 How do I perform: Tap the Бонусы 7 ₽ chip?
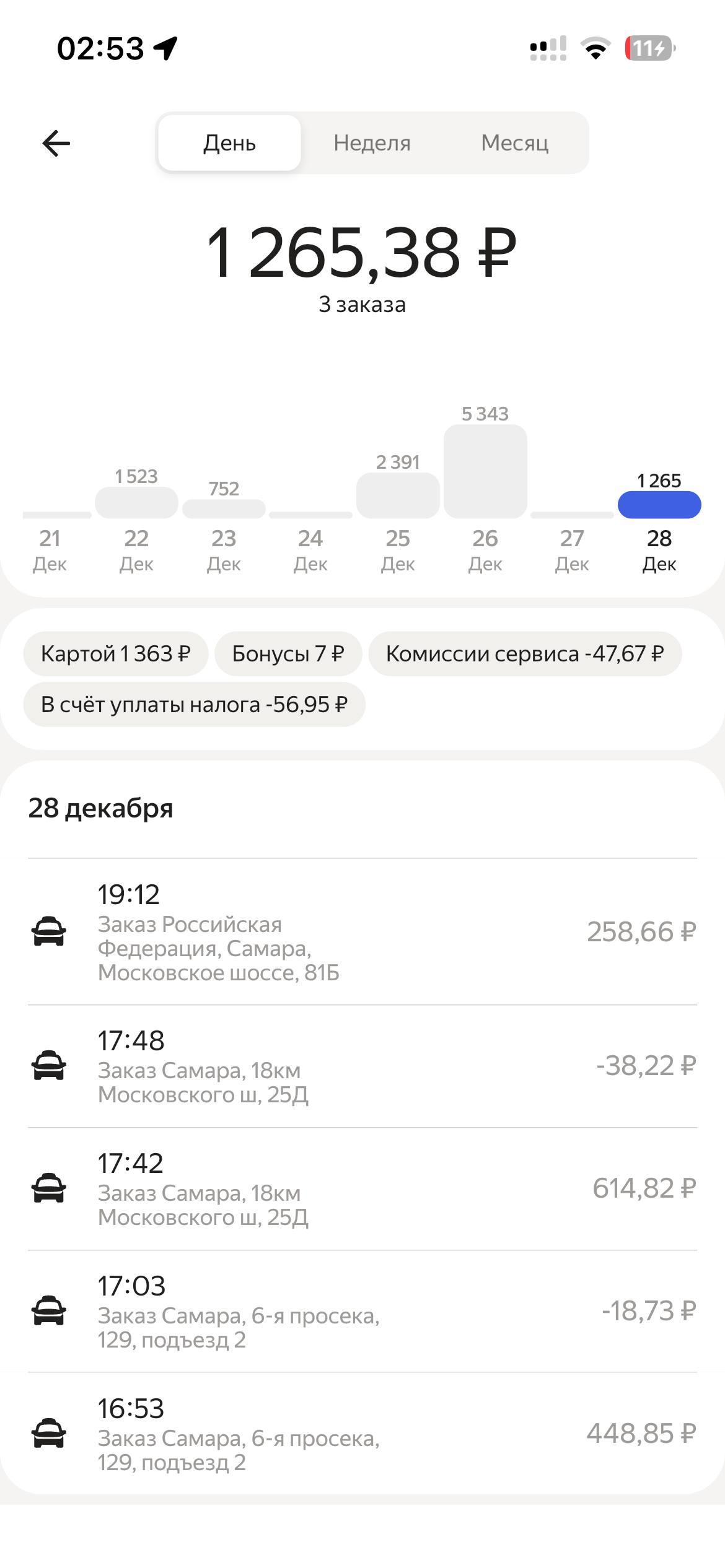(288, 654)
